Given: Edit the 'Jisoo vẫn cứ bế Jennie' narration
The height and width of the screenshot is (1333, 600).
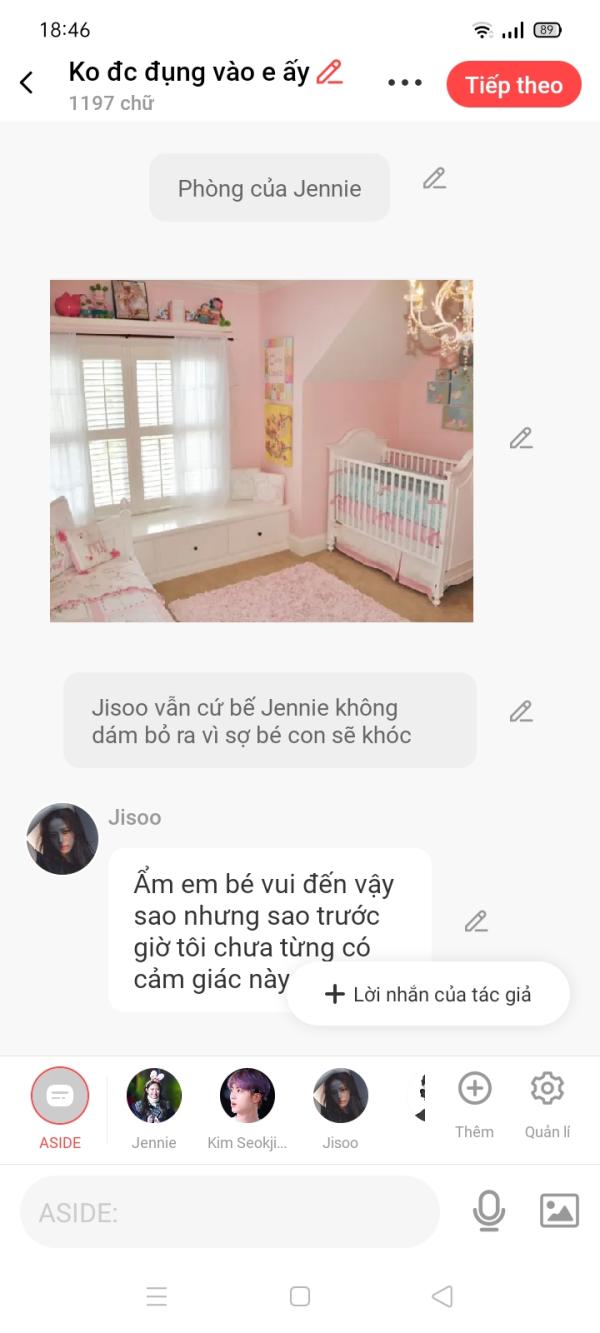Looking at the screenshot, I should 520,711.
